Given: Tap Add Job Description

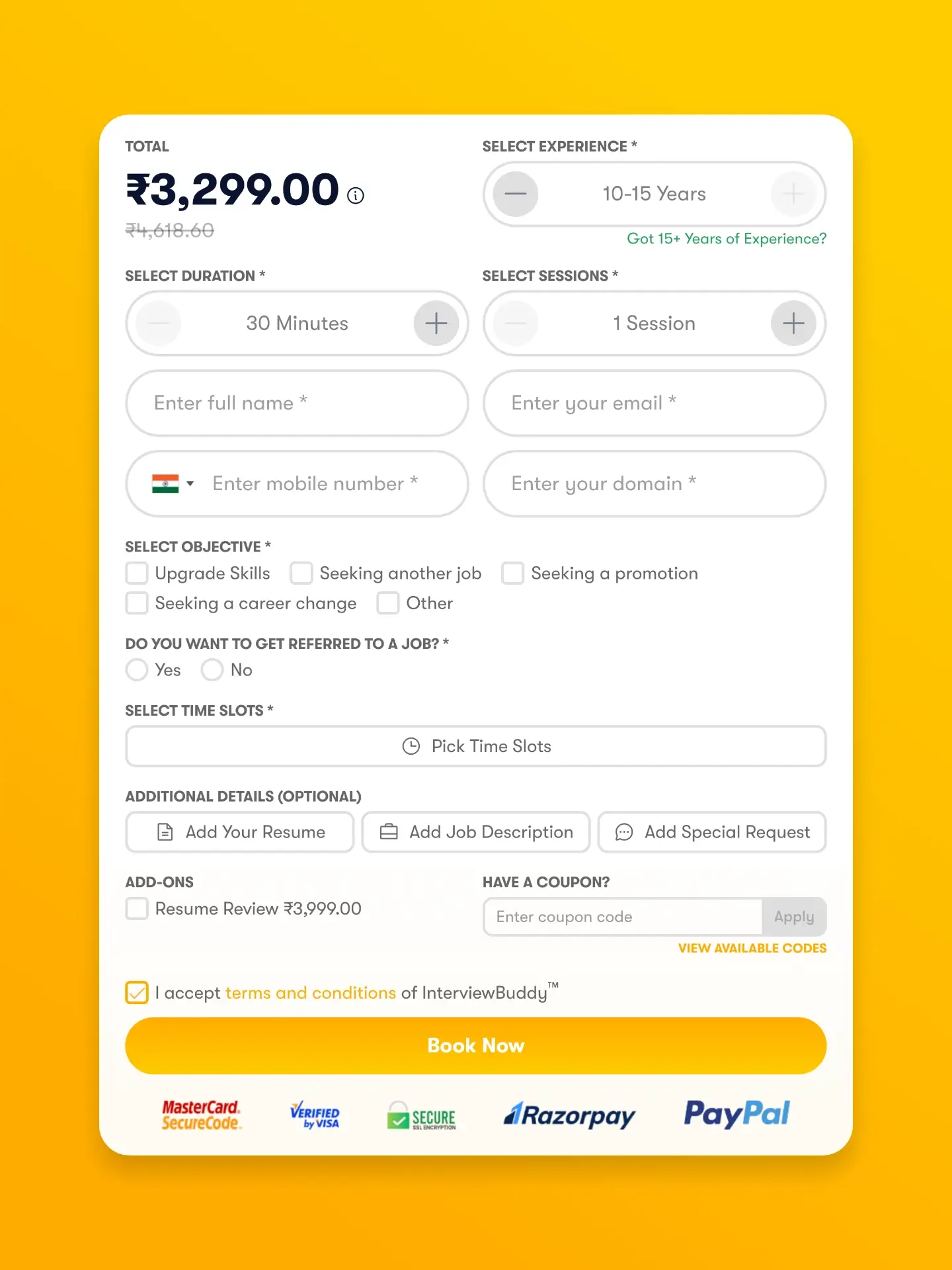Looking at the screenshot, I should pyautogui.click(x=476, y=832).
